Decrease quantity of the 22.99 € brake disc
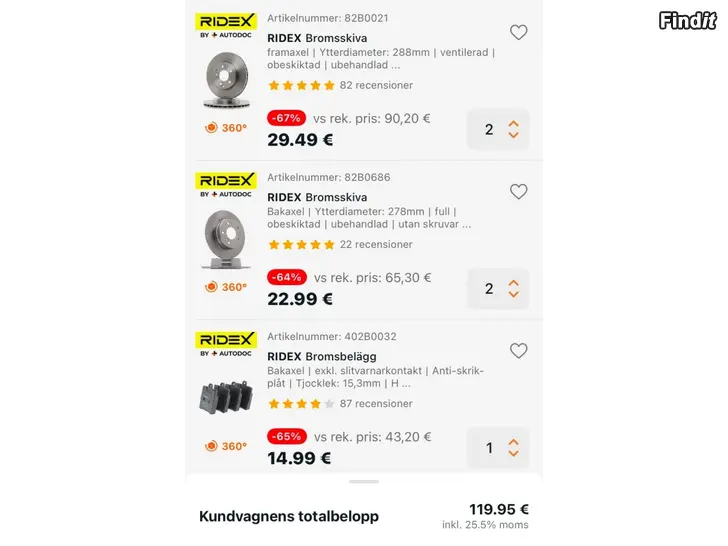Image resolution: width=728 pixels, height=546 pixels. (514, 295)
